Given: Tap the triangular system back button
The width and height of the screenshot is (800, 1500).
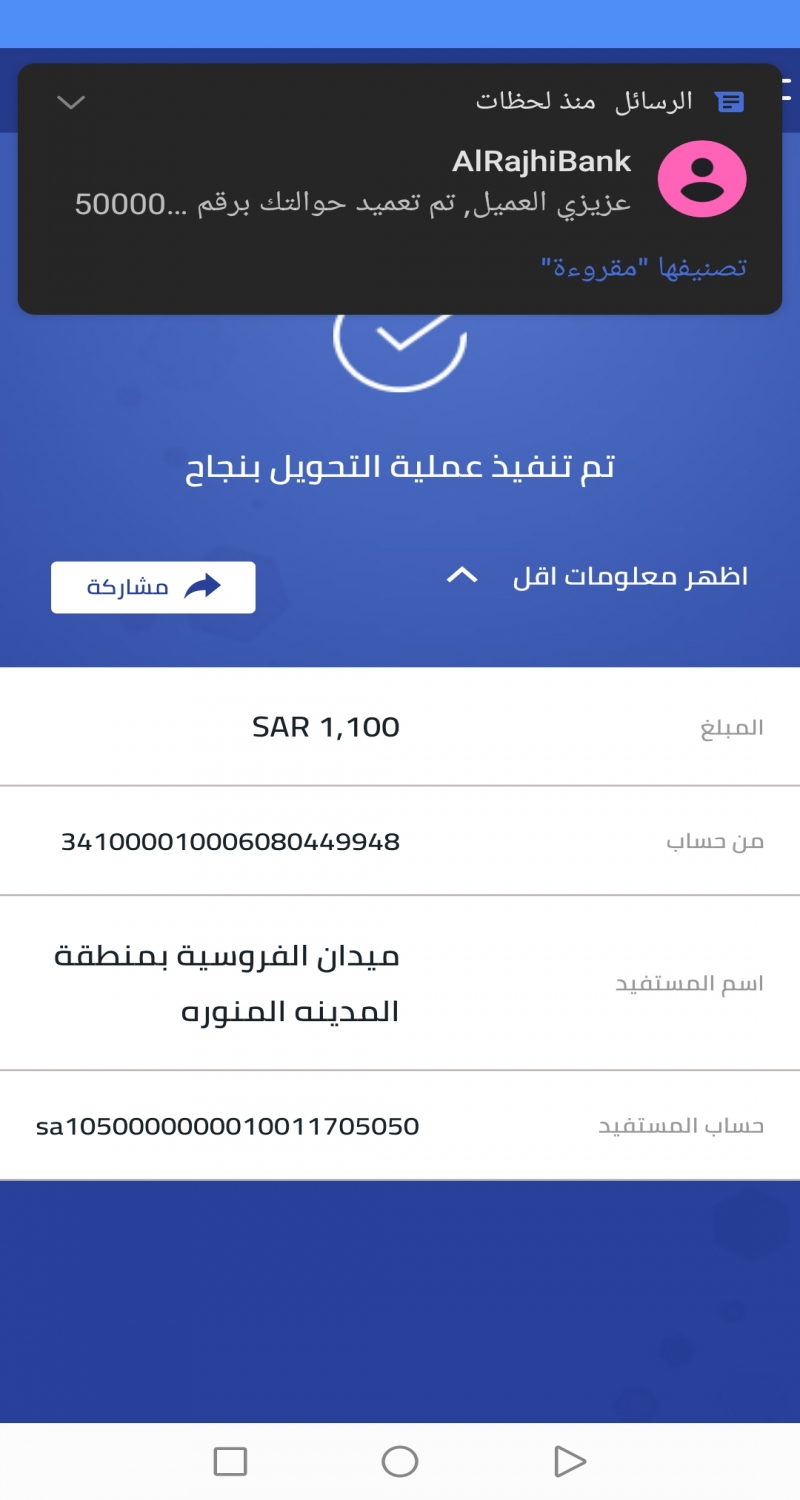Looking at the screenshot, I should coord(569,1461).
